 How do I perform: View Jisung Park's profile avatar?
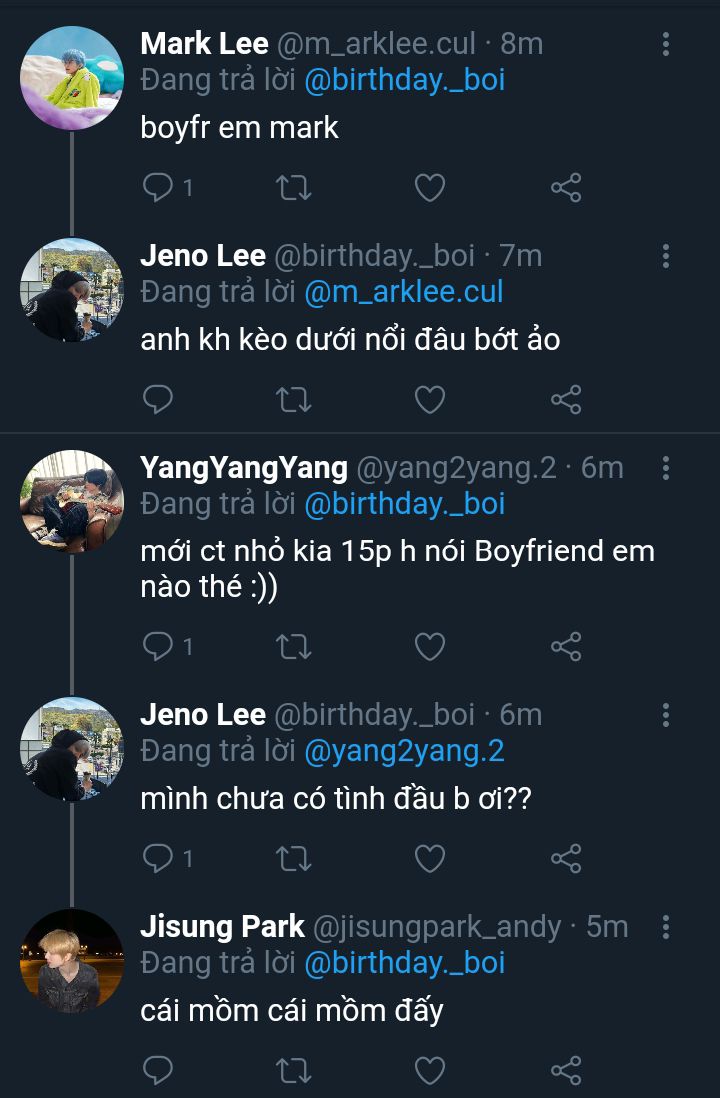click(72, 961)
